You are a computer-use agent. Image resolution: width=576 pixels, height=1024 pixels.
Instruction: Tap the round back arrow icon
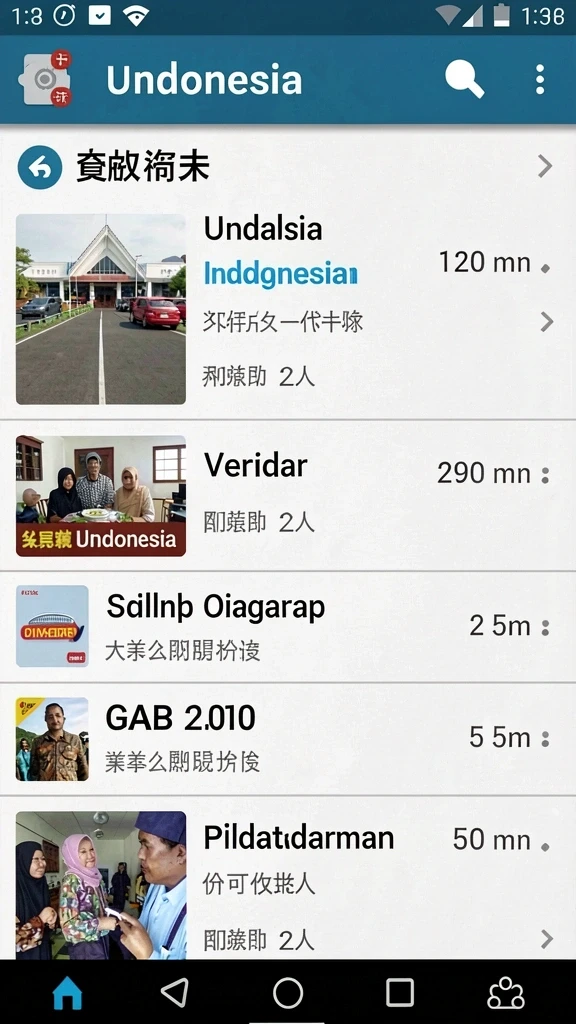(x=40, y=167)
